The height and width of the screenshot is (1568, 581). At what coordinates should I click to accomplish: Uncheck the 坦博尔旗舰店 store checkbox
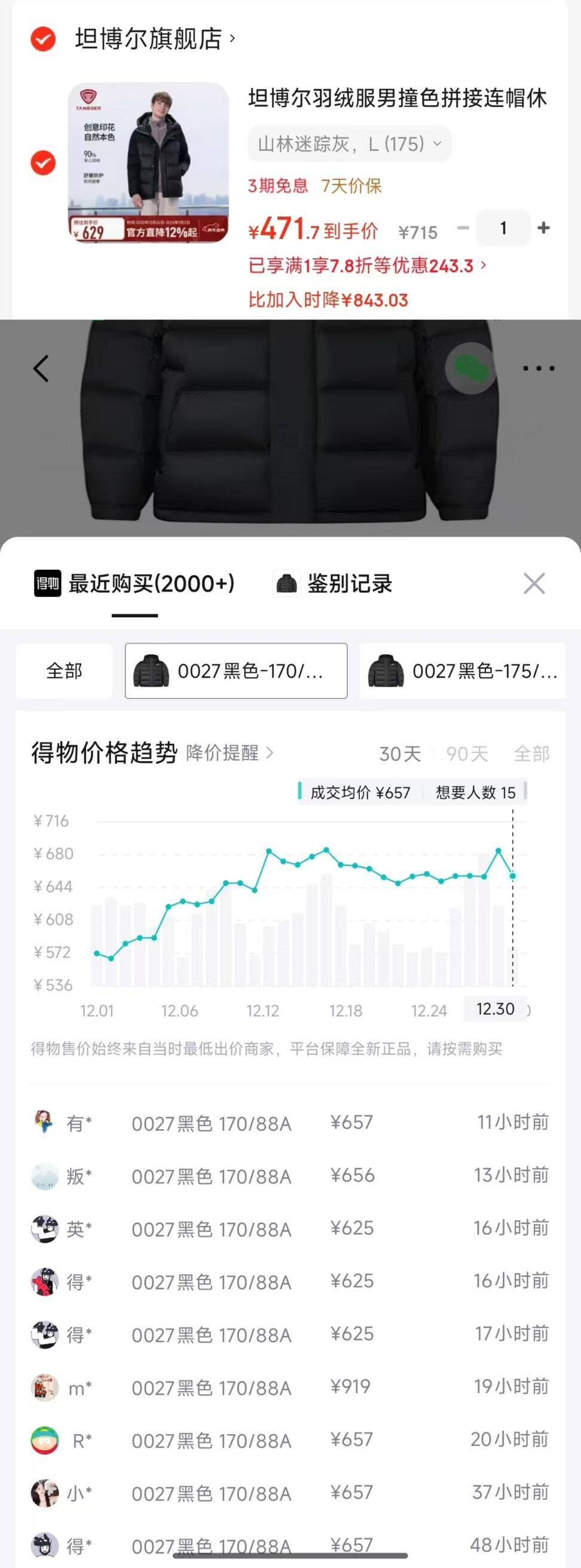click(43, 39)
